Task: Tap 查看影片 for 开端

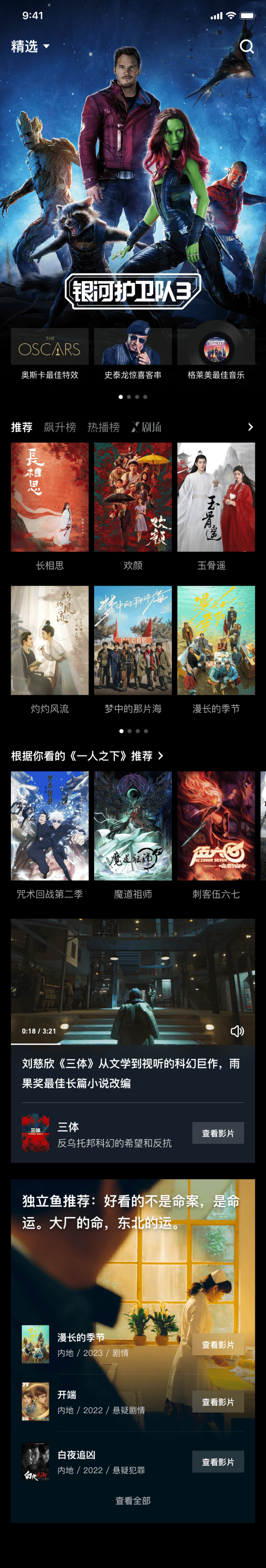Action: 218,1402
